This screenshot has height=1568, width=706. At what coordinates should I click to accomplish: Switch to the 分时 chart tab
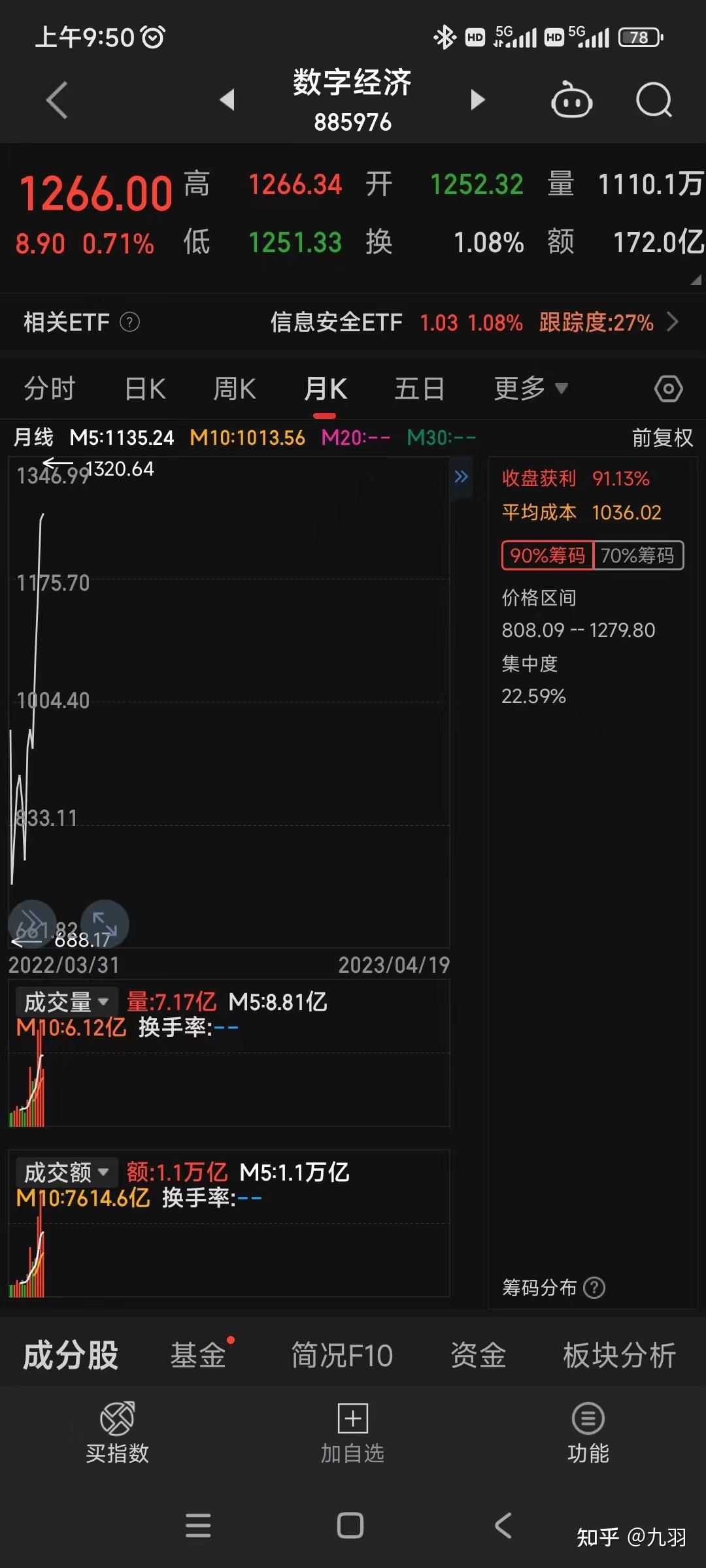click(x=50, y=389)
